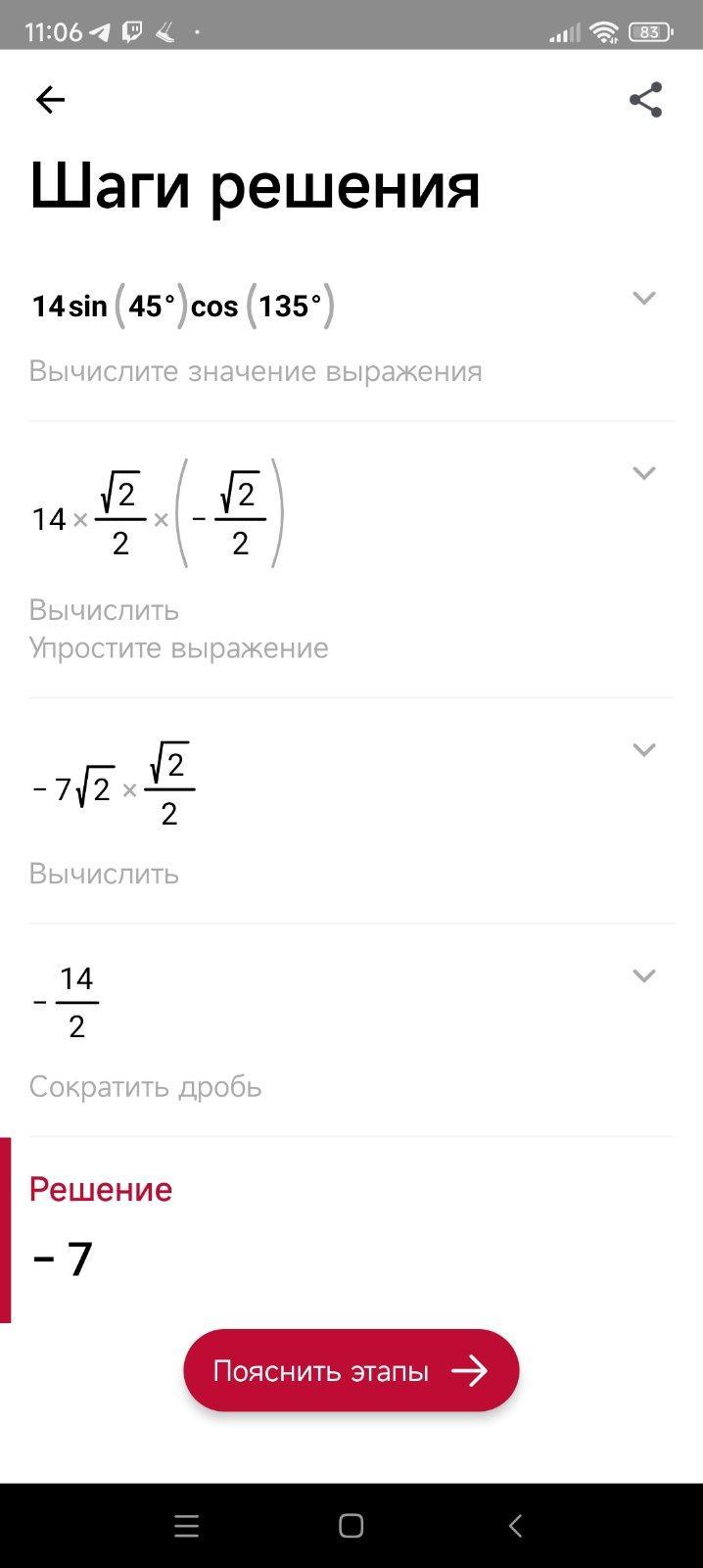Expand the −14/2 reduce fraction step
Image resolution: width=703 pixels, height=1568 pixels.
point(643,975)
